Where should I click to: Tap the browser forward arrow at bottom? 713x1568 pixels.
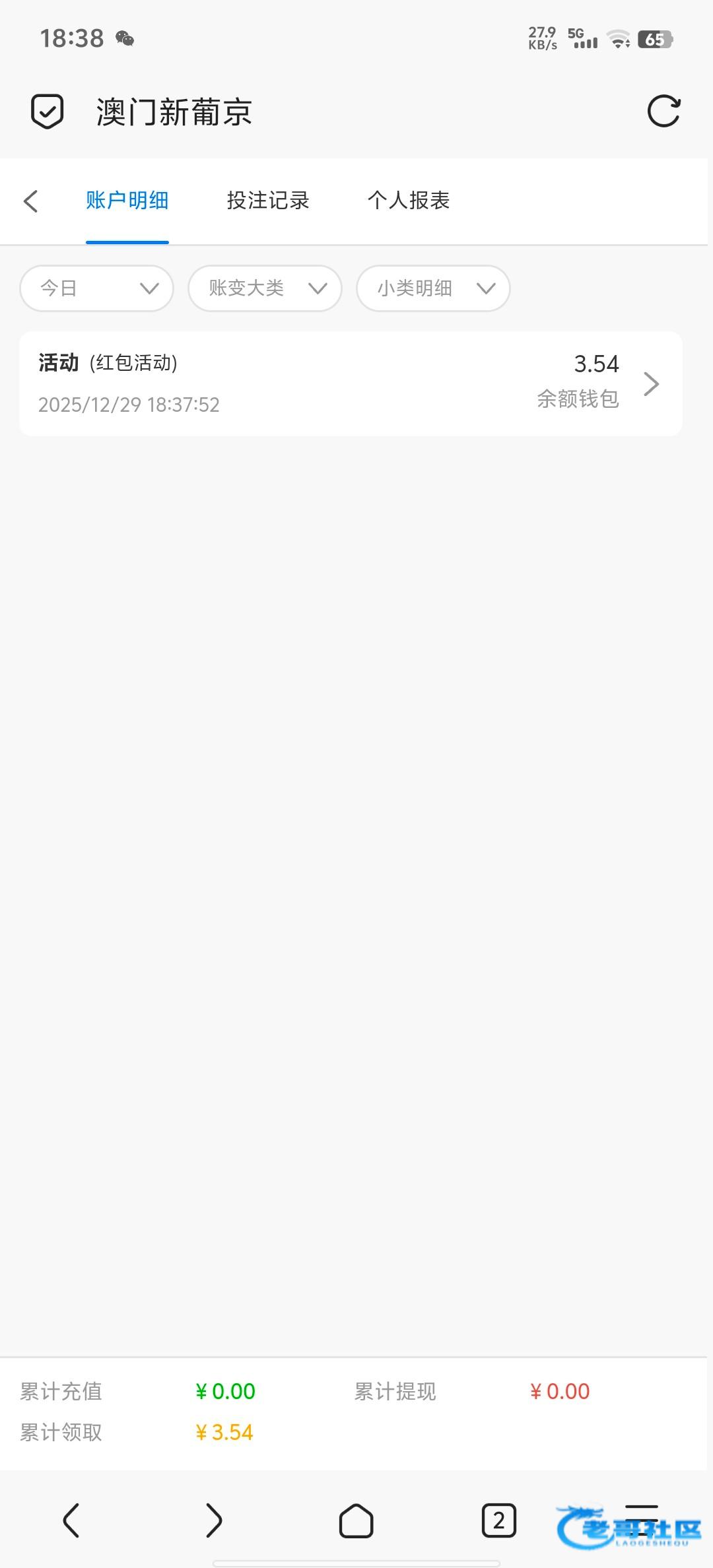pos(214,1520)
